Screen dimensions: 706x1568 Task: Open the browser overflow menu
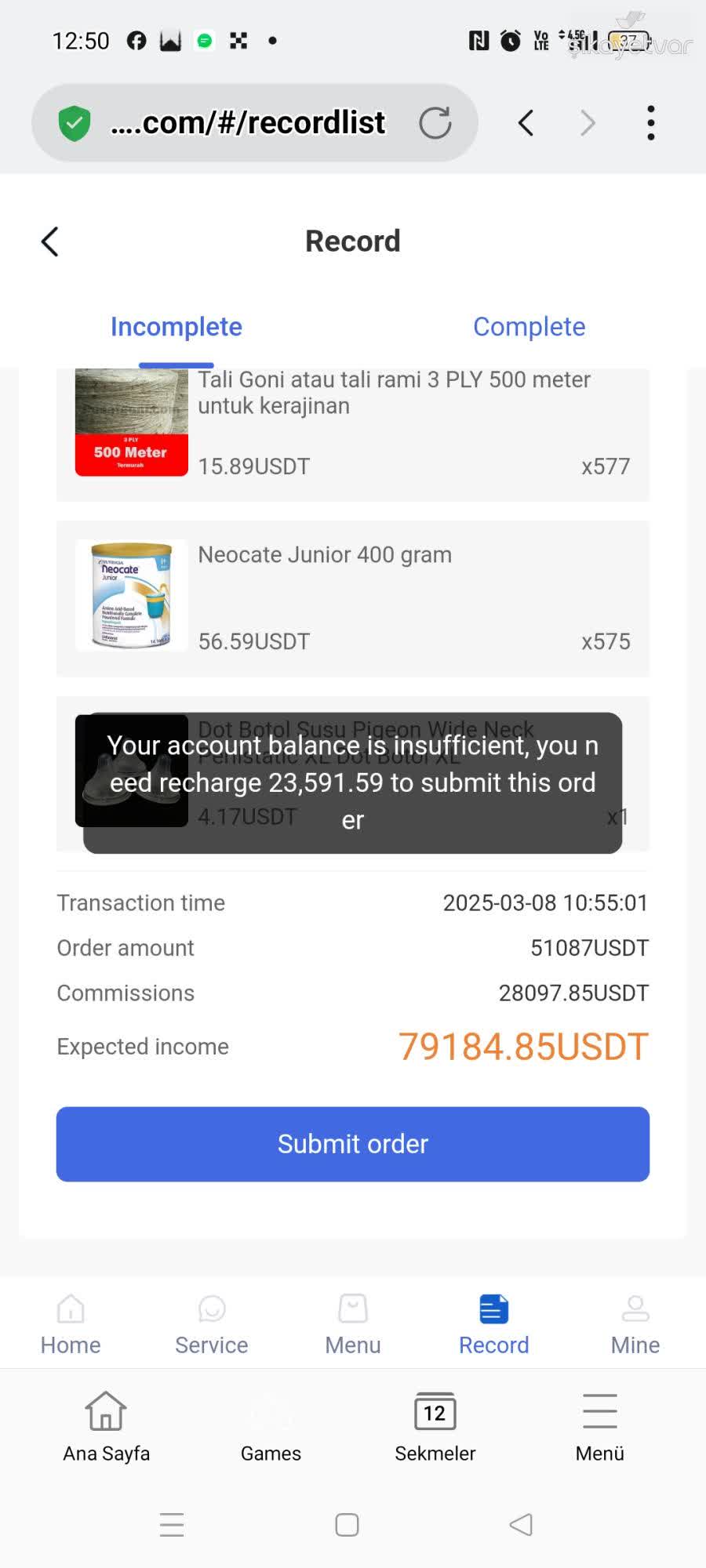(650, 122)
